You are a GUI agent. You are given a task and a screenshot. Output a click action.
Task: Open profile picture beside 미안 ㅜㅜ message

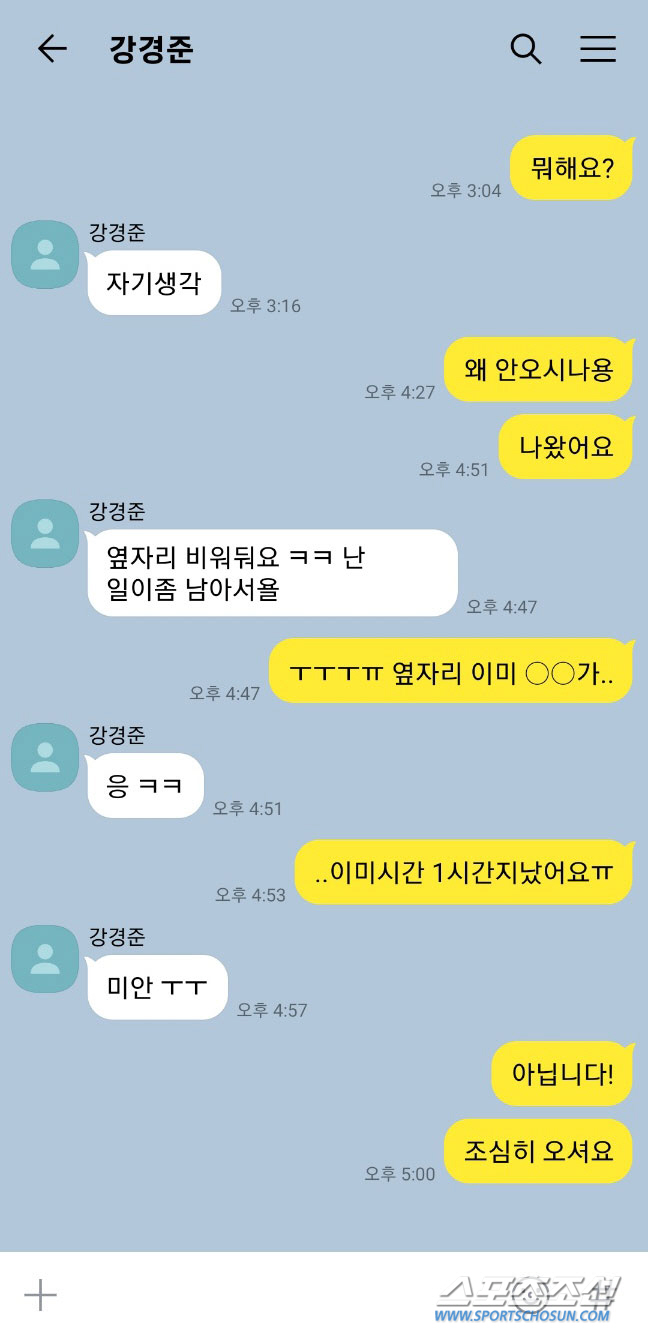pos(45,959)
